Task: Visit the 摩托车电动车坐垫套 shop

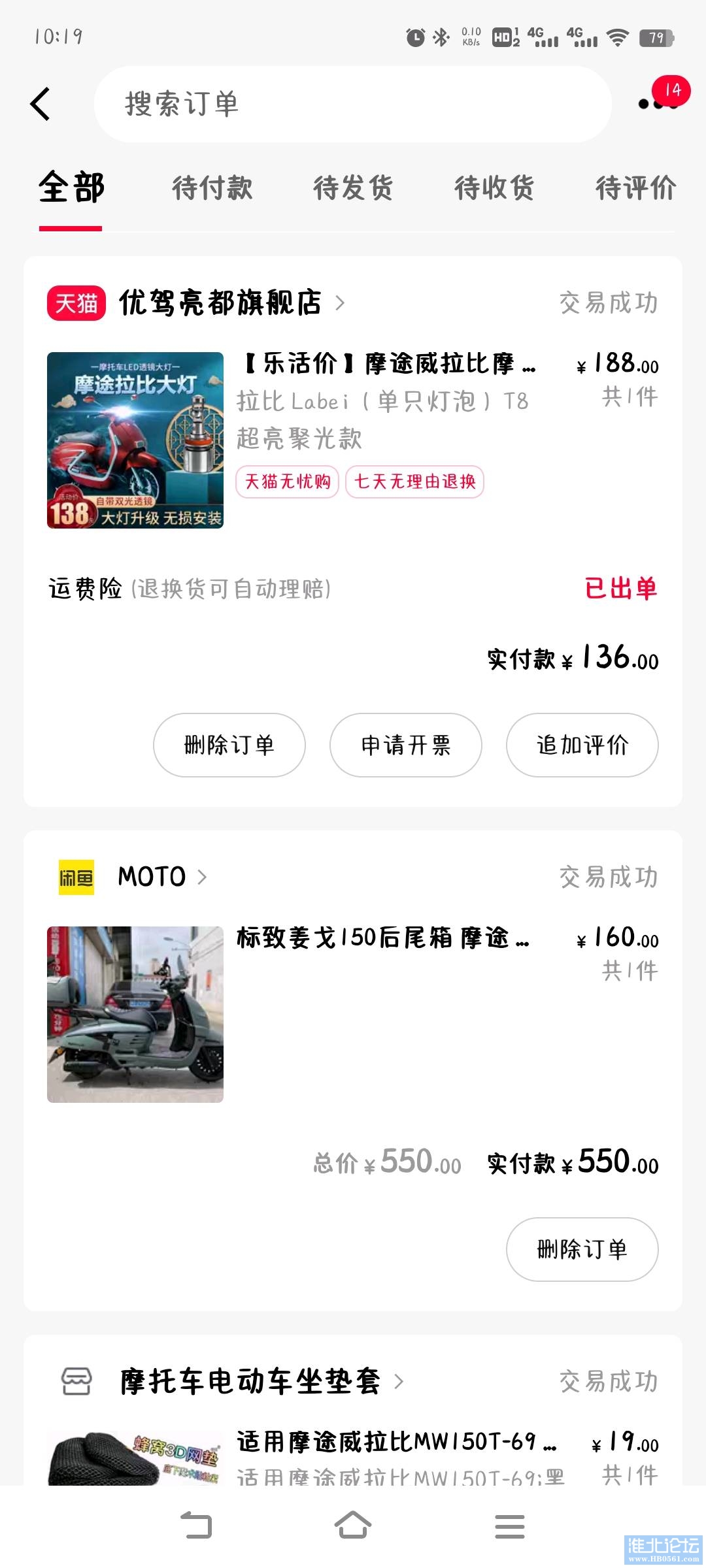Action: 250,1382
